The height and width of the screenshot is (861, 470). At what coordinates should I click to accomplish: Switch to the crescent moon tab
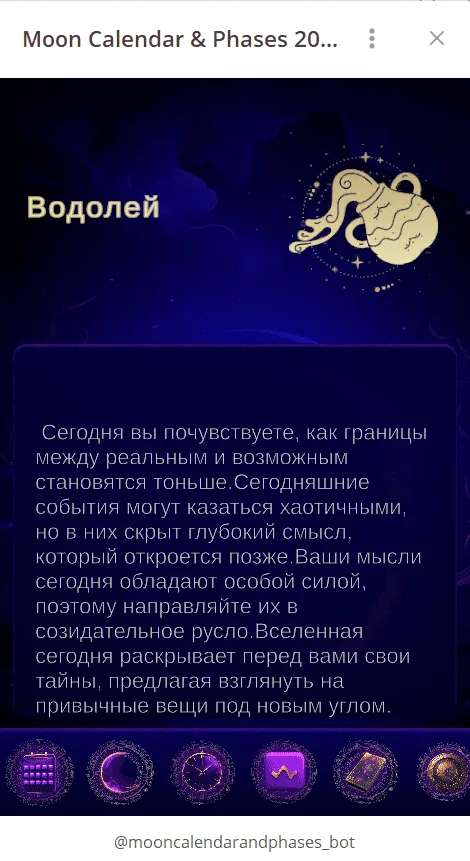click(120, 772)
